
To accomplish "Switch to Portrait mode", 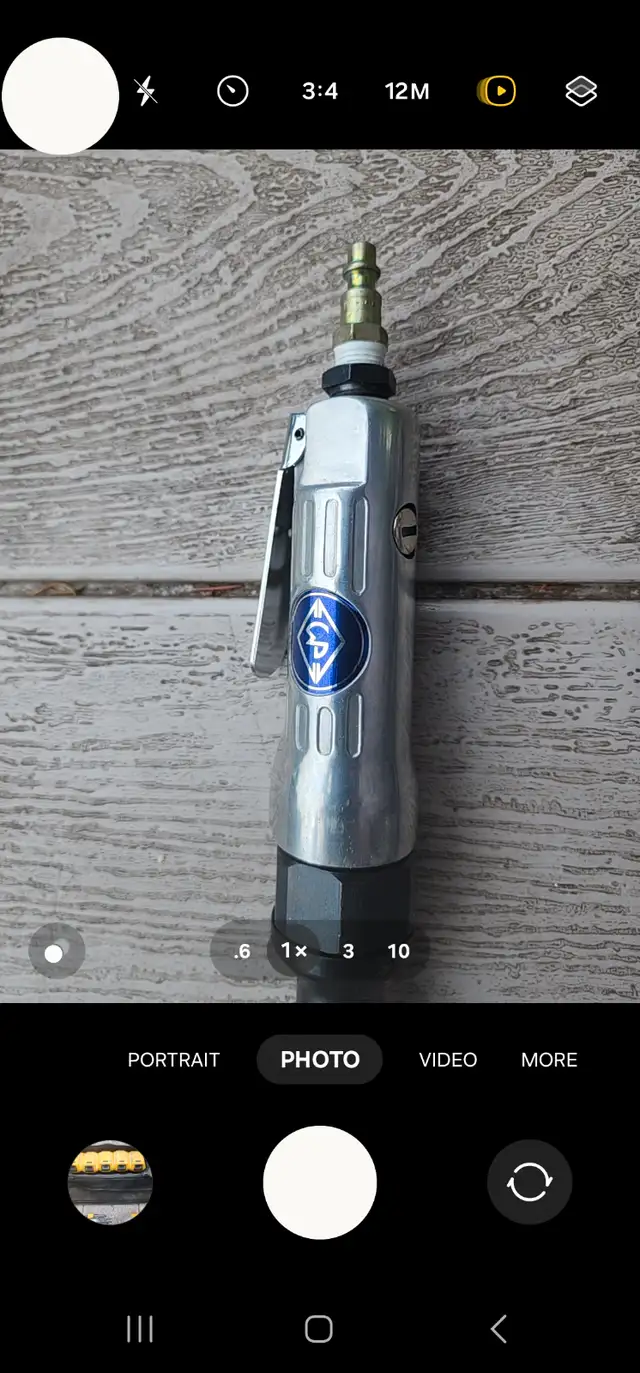I will (174, 1060).
